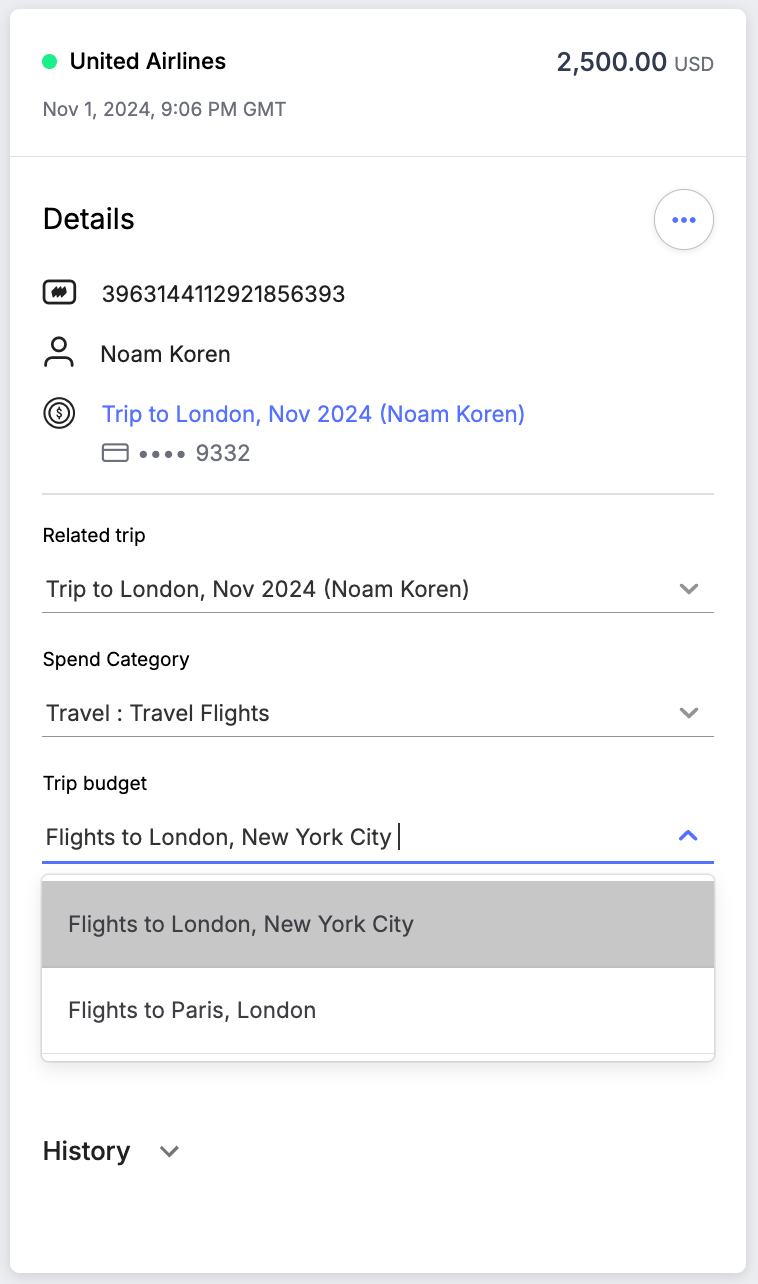
Task: Open the Spend Category dropdown
Action: 378,713
